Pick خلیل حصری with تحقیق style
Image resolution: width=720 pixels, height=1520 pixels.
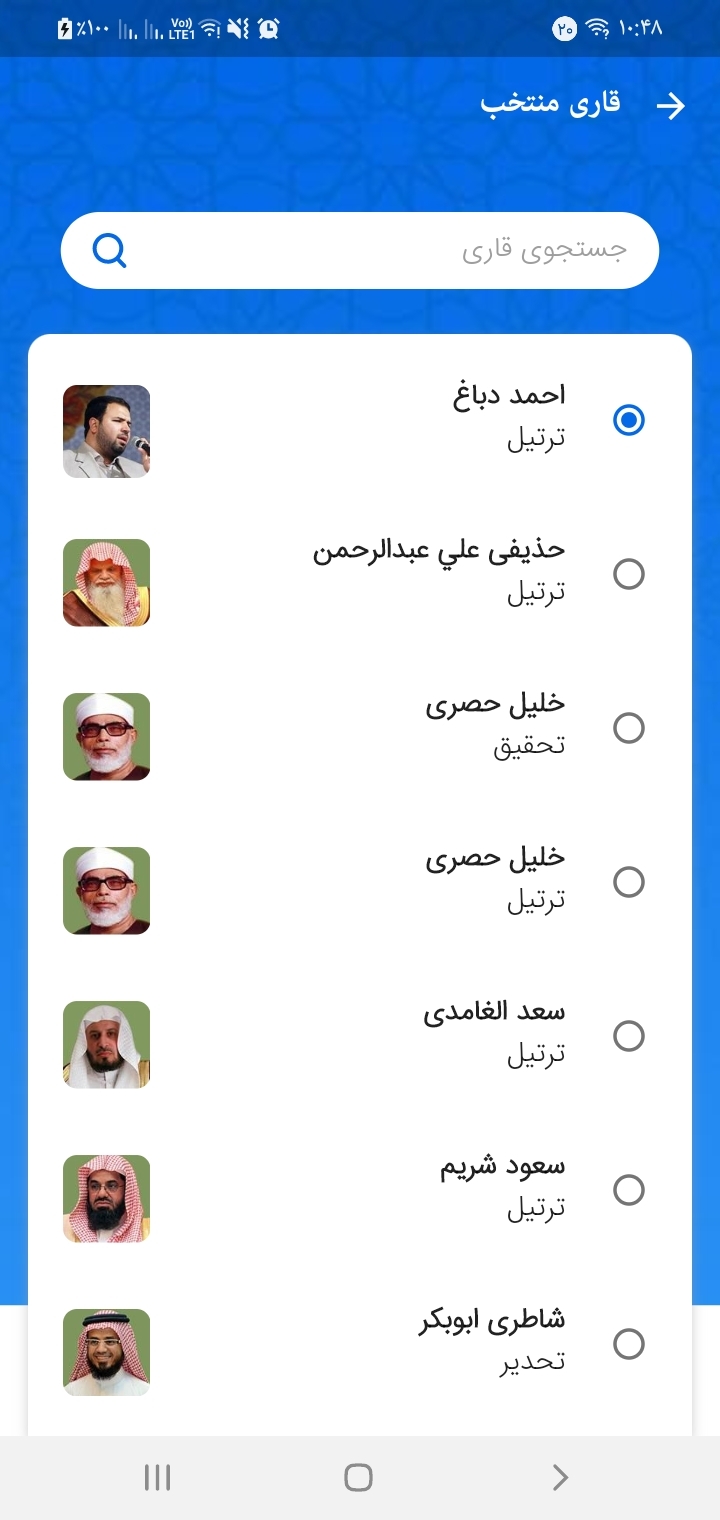coord(629,728)
